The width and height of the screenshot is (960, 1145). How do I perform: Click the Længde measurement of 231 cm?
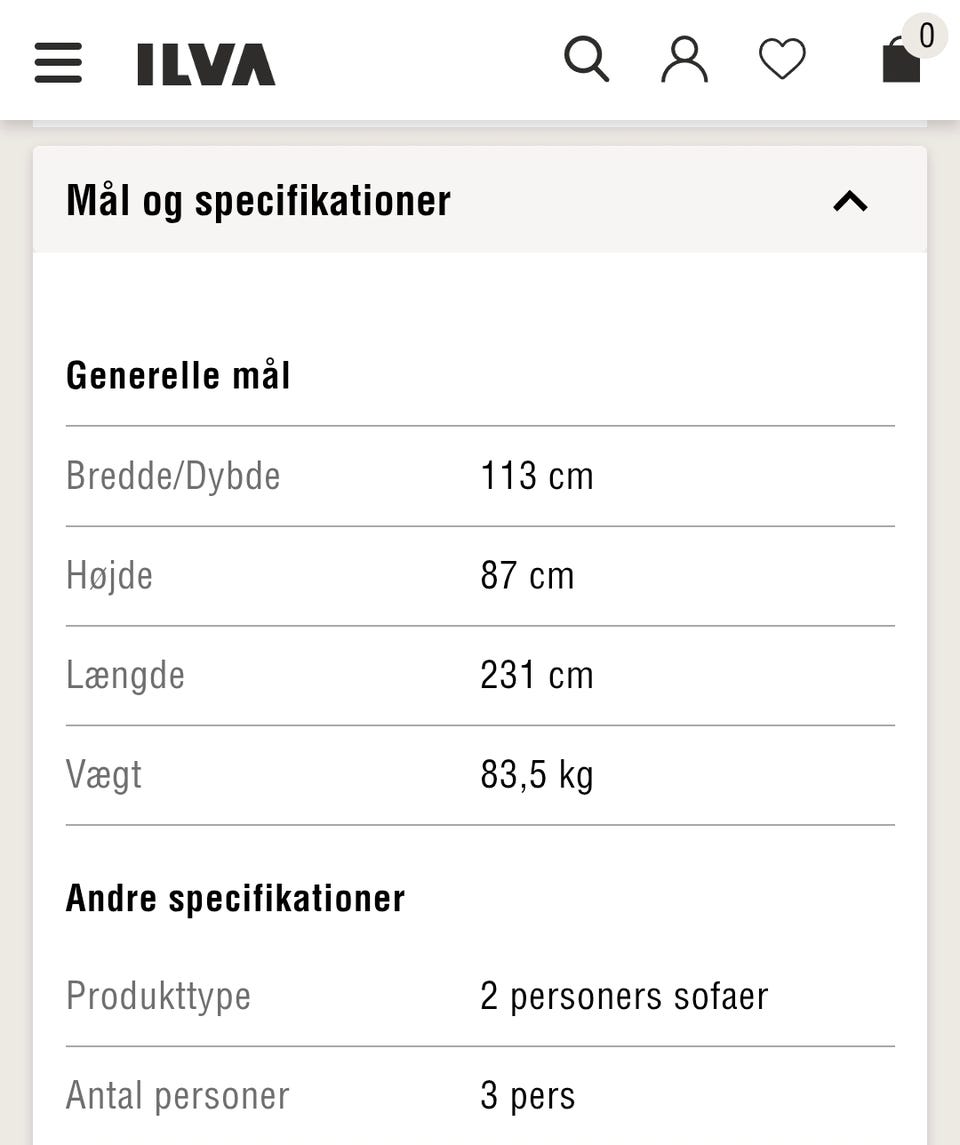point(537,675)
